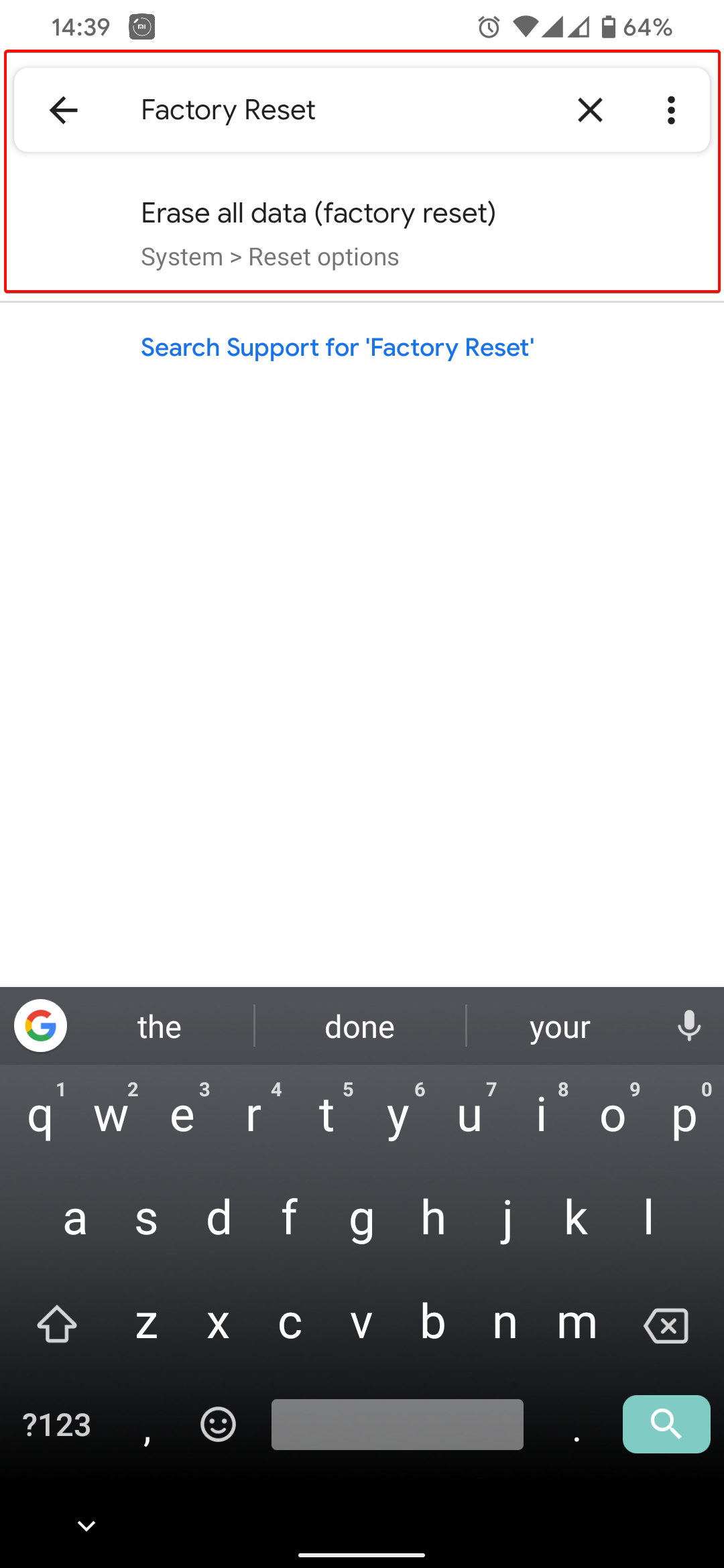Viewport: 724px width, 1568px height.
Task: Tap Search Support for 'Factory Reset' link
Action: tap(337, 348)
